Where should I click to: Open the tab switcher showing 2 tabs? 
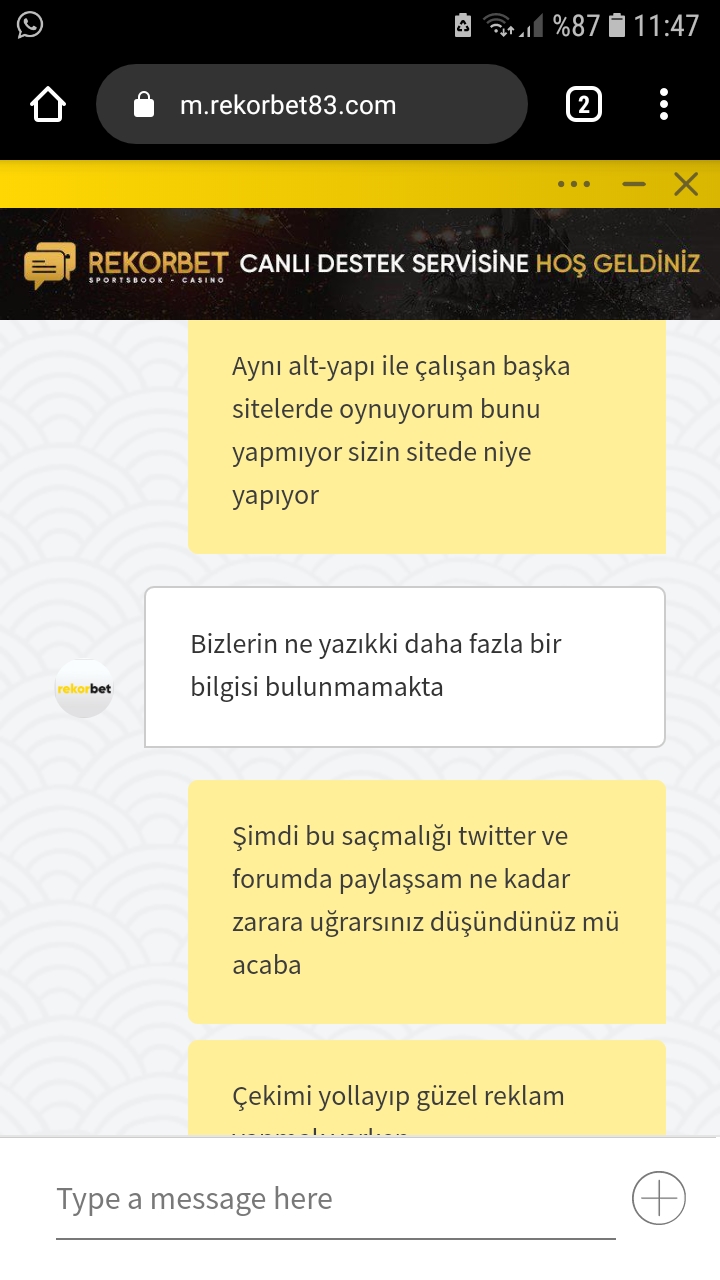pyautogui.click(x=584, y=105)
